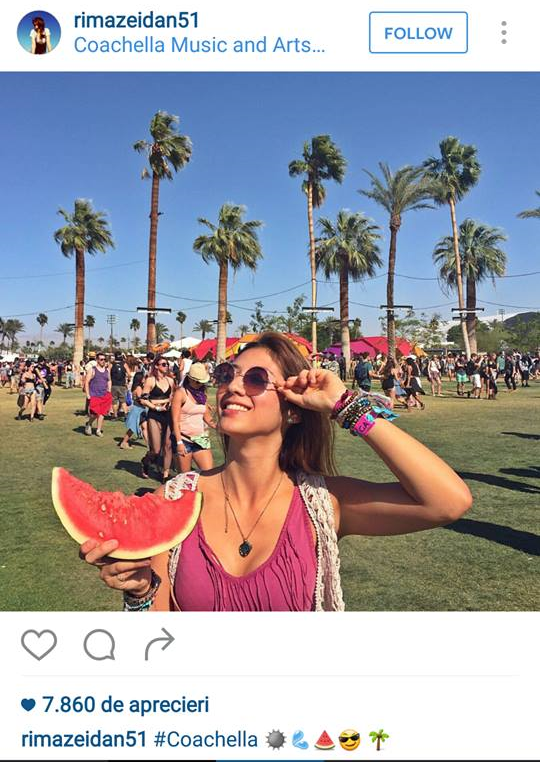The width and height of the screenshot is (540, 762).
Task: Follow rimazeidan51
Action: tap(418, 33)
